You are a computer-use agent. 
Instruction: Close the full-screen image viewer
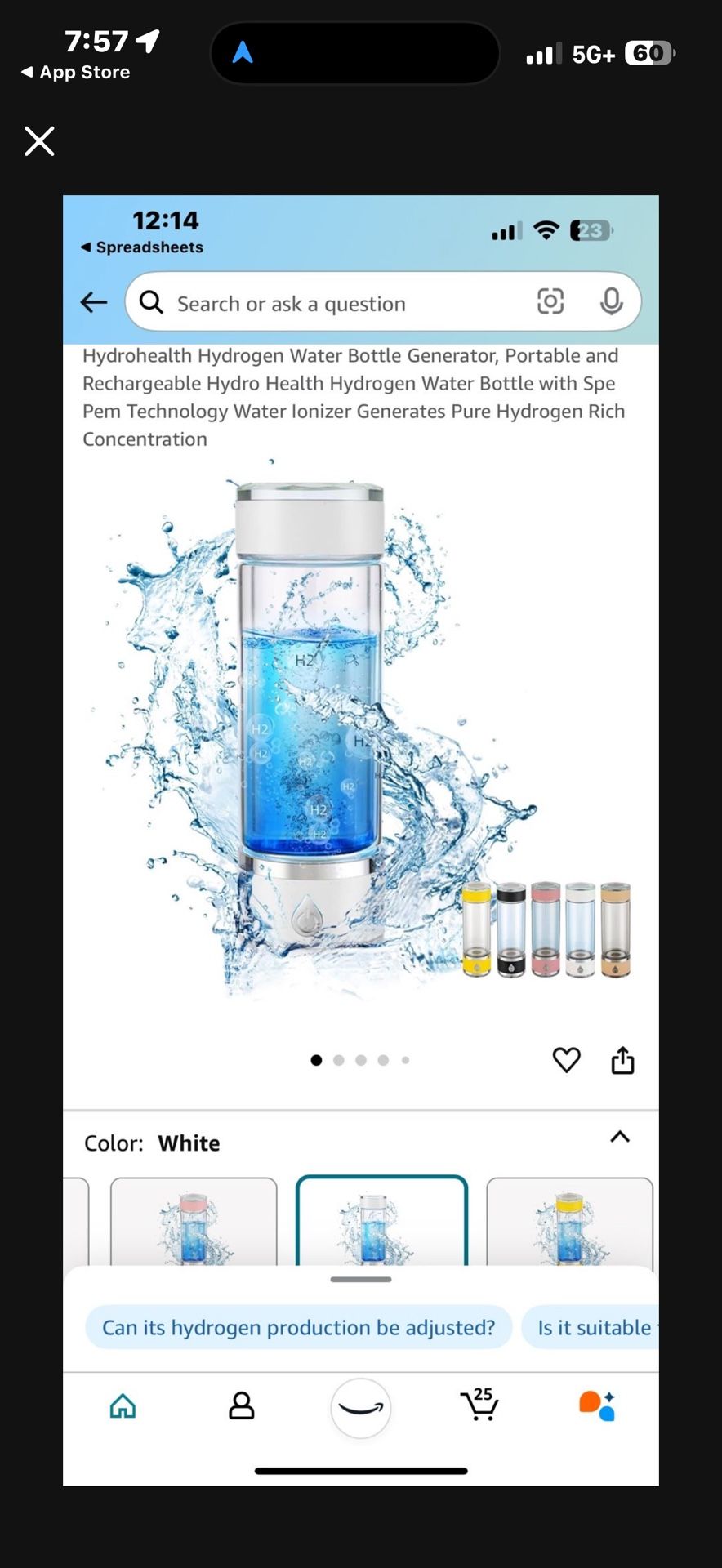click(39, 141)
